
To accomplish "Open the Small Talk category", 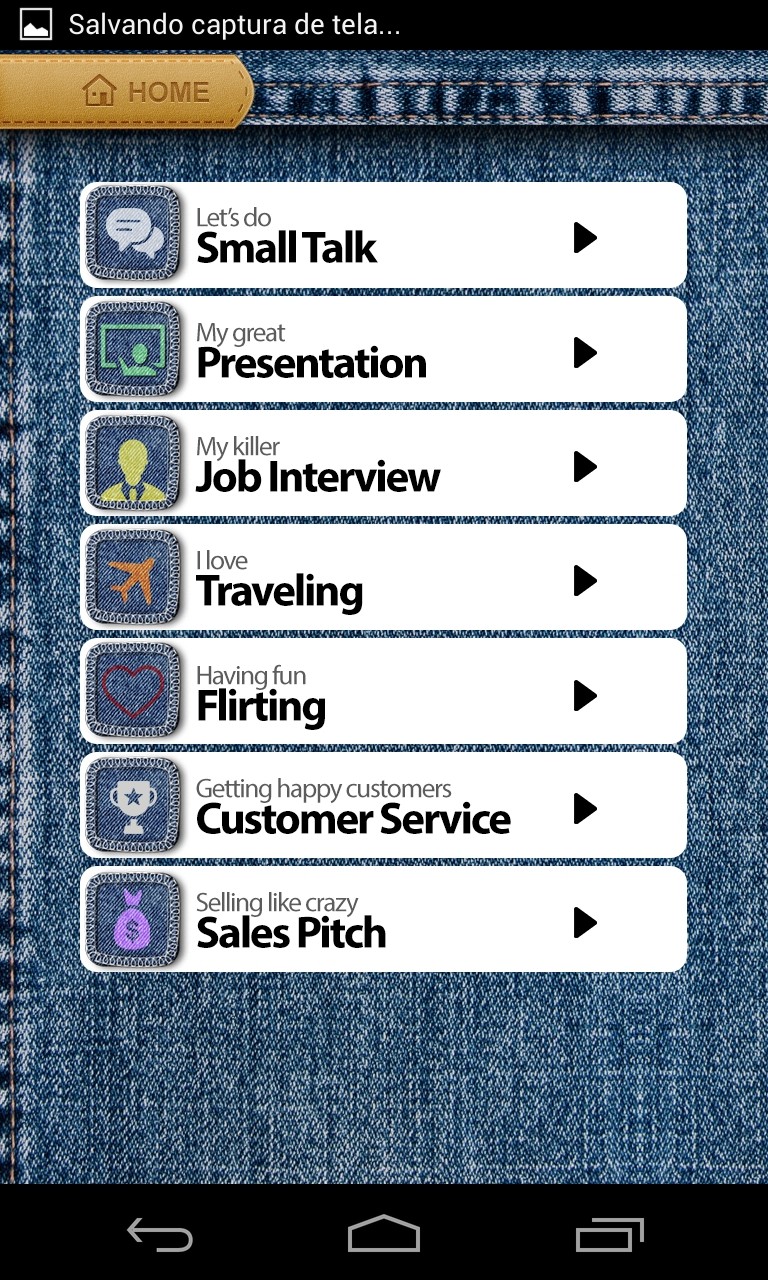I will click(x=383, y=236).
